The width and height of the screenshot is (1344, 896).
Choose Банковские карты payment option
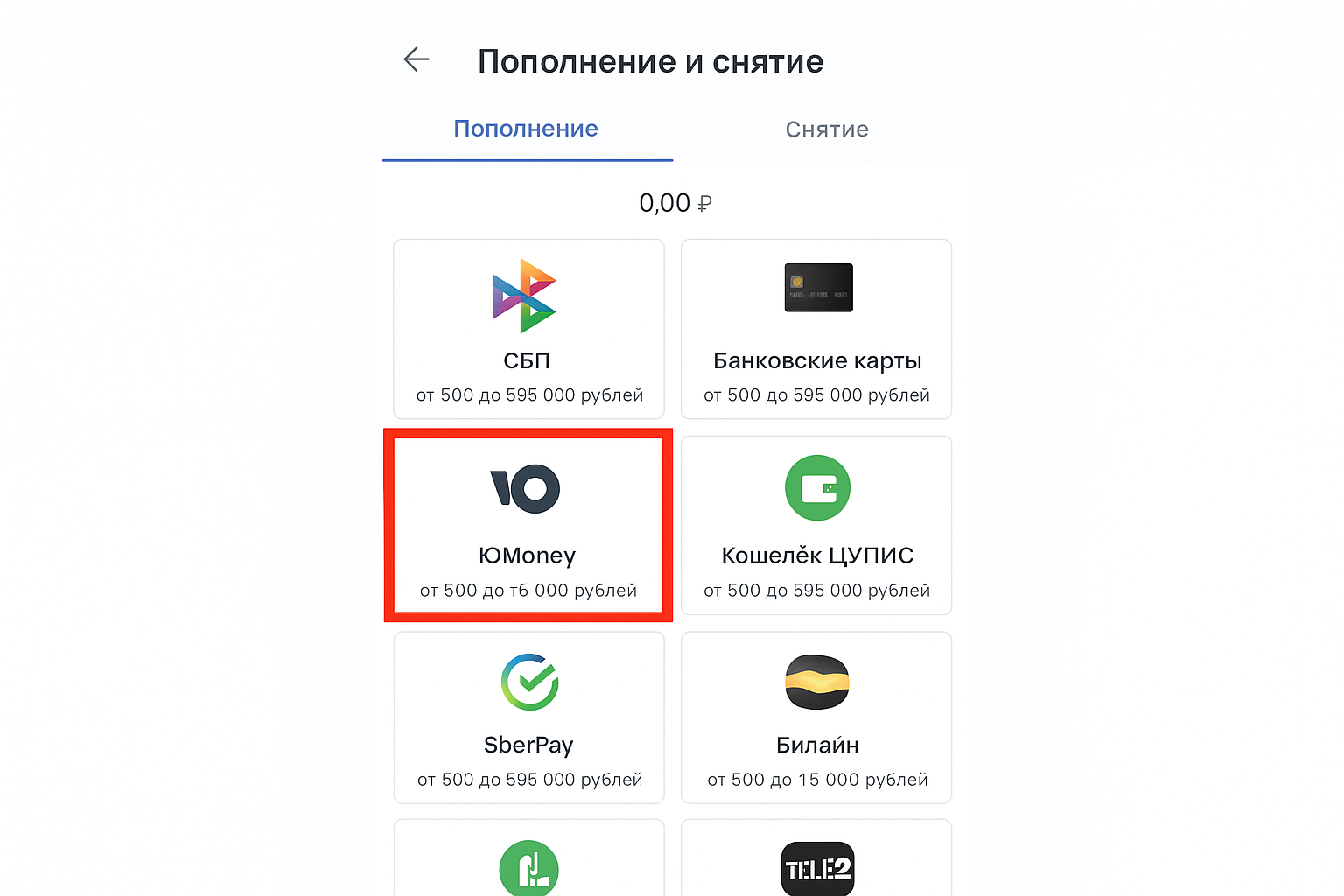(x=816, y=329)
